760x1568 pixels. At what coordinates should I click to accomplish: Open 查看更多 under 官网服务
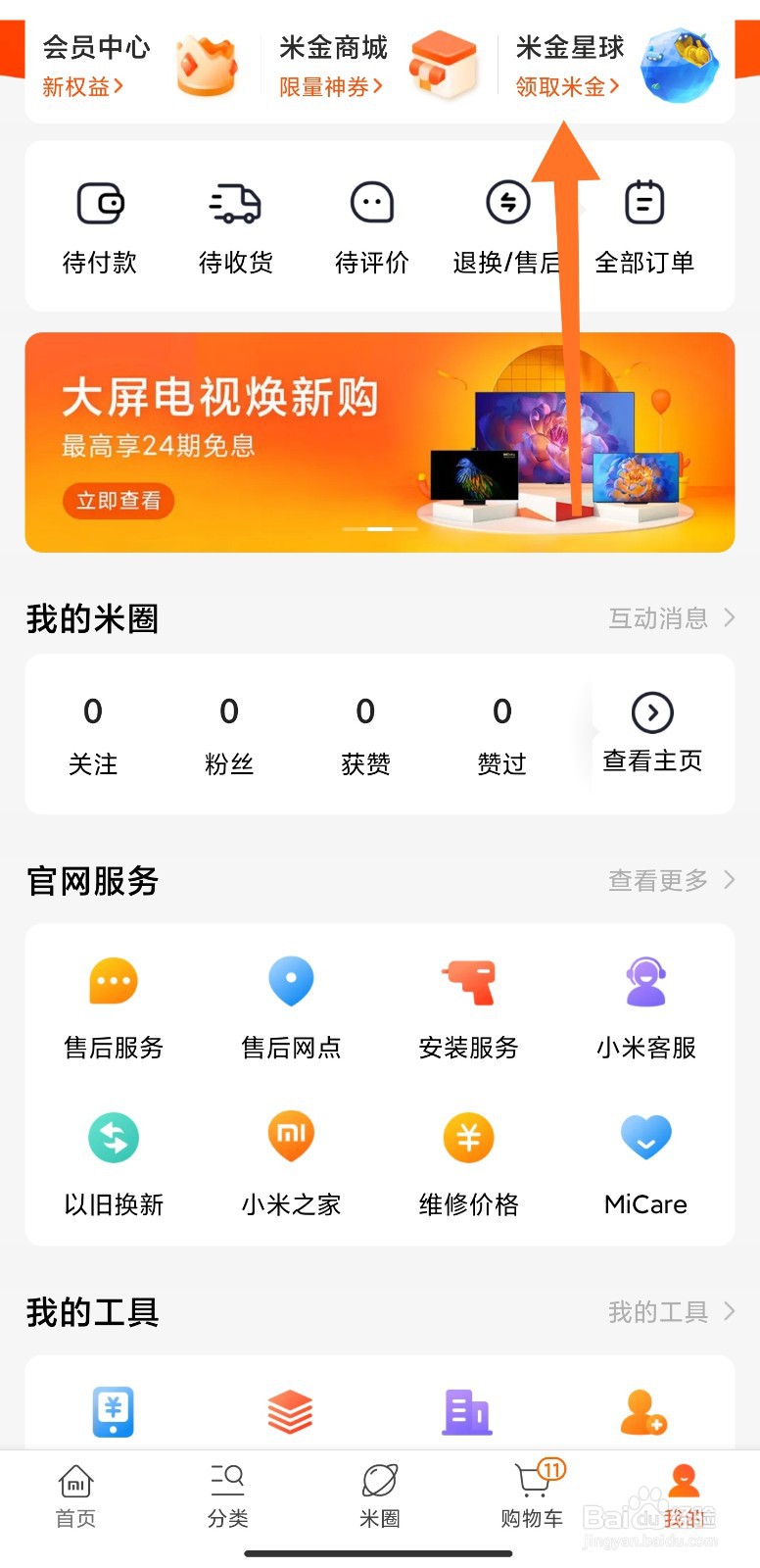coord(672,880)
